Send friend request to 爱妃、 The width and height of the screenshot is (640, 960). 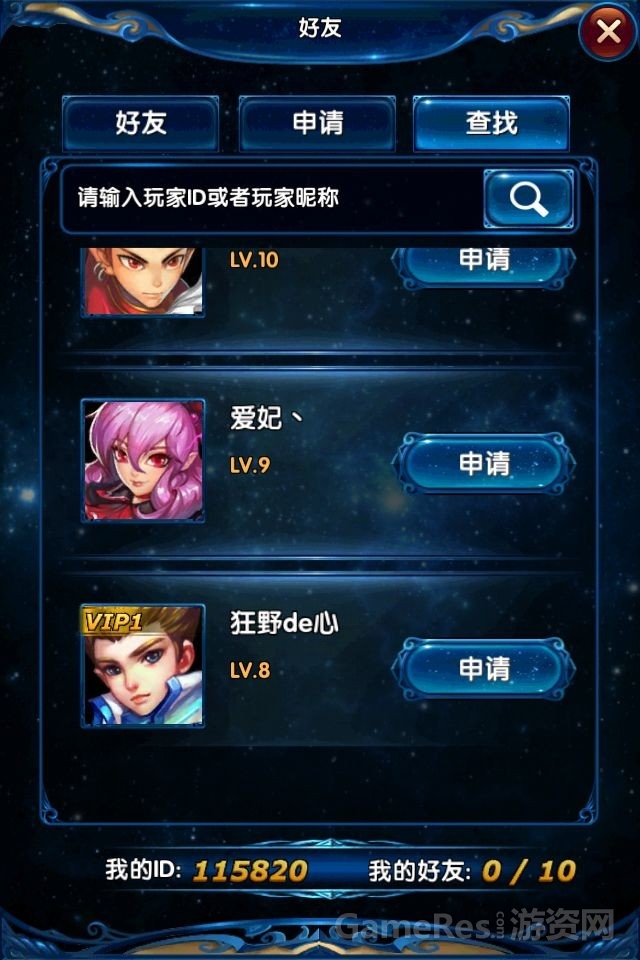tap(484, 463)
